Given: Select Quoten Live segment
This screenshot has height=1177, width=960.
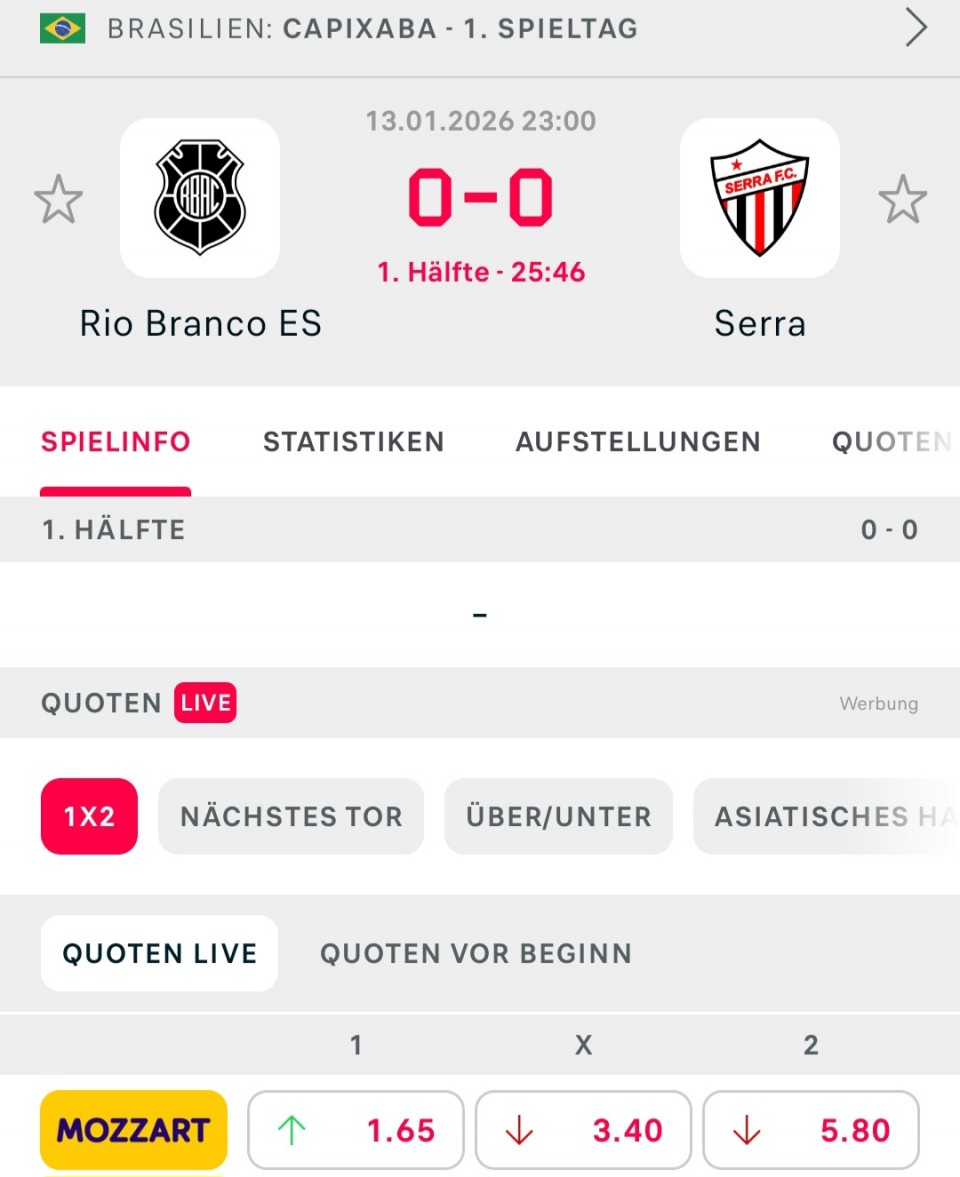Looking at the screenshot, I should tap(160, 953).
